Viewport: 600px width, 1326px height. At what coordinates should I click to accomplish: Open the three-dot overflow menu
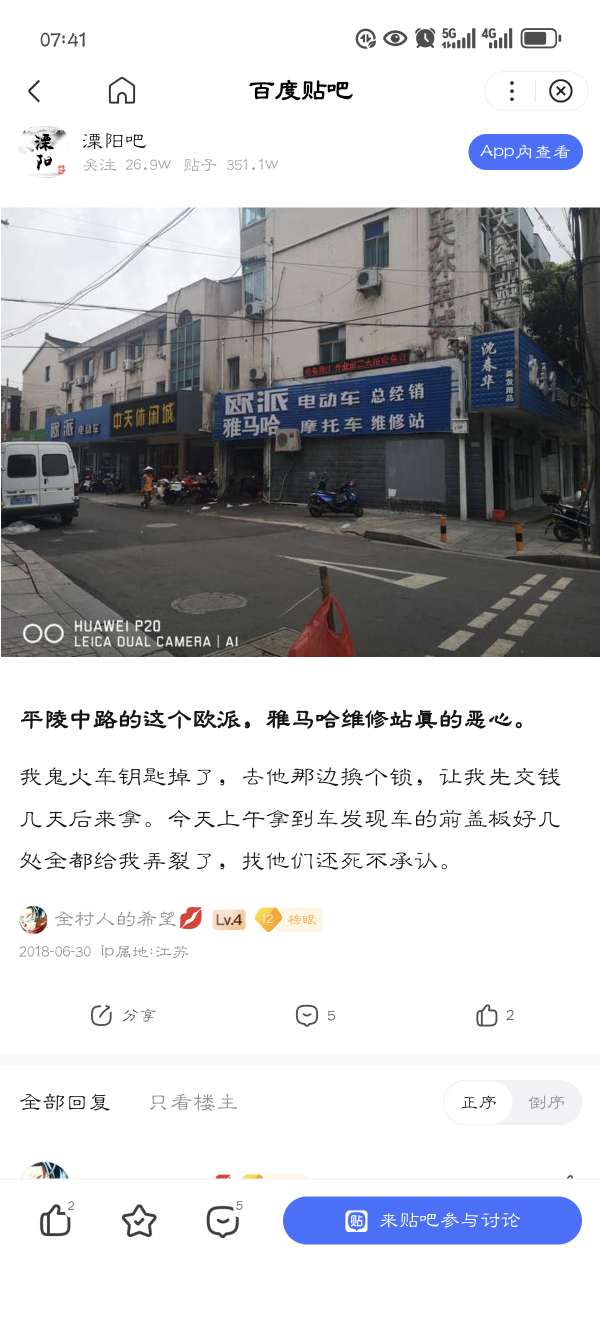pos(511,91)
